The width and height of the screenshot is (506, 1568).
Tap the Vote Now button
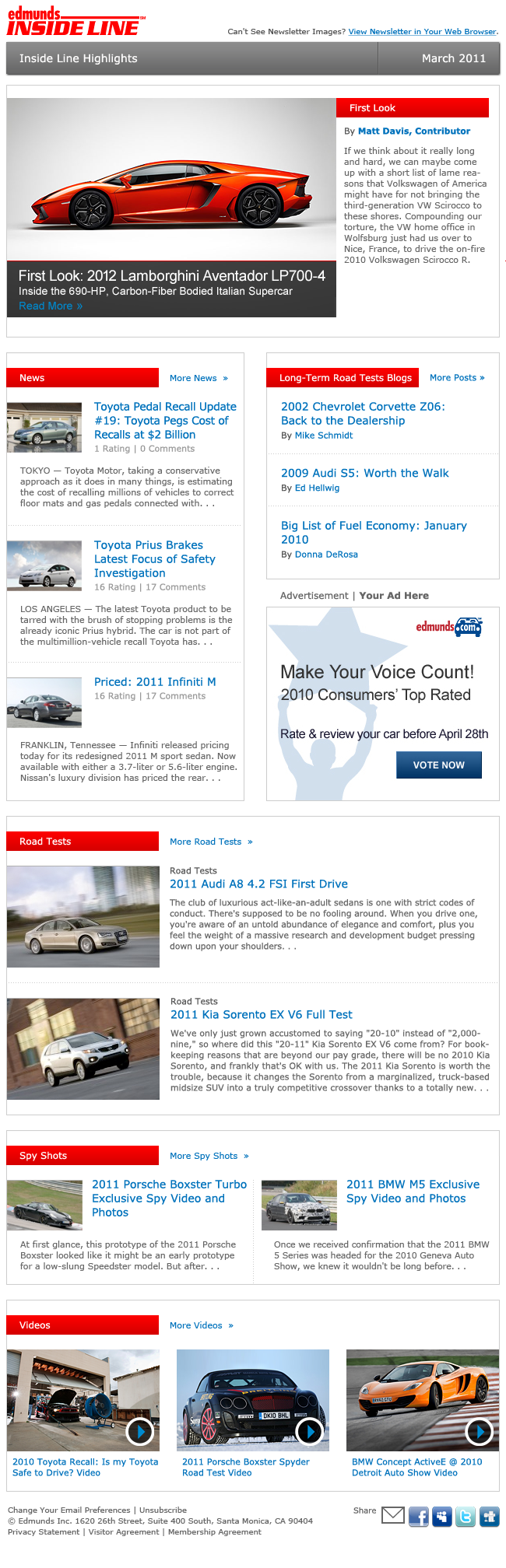tap(438, 765)
